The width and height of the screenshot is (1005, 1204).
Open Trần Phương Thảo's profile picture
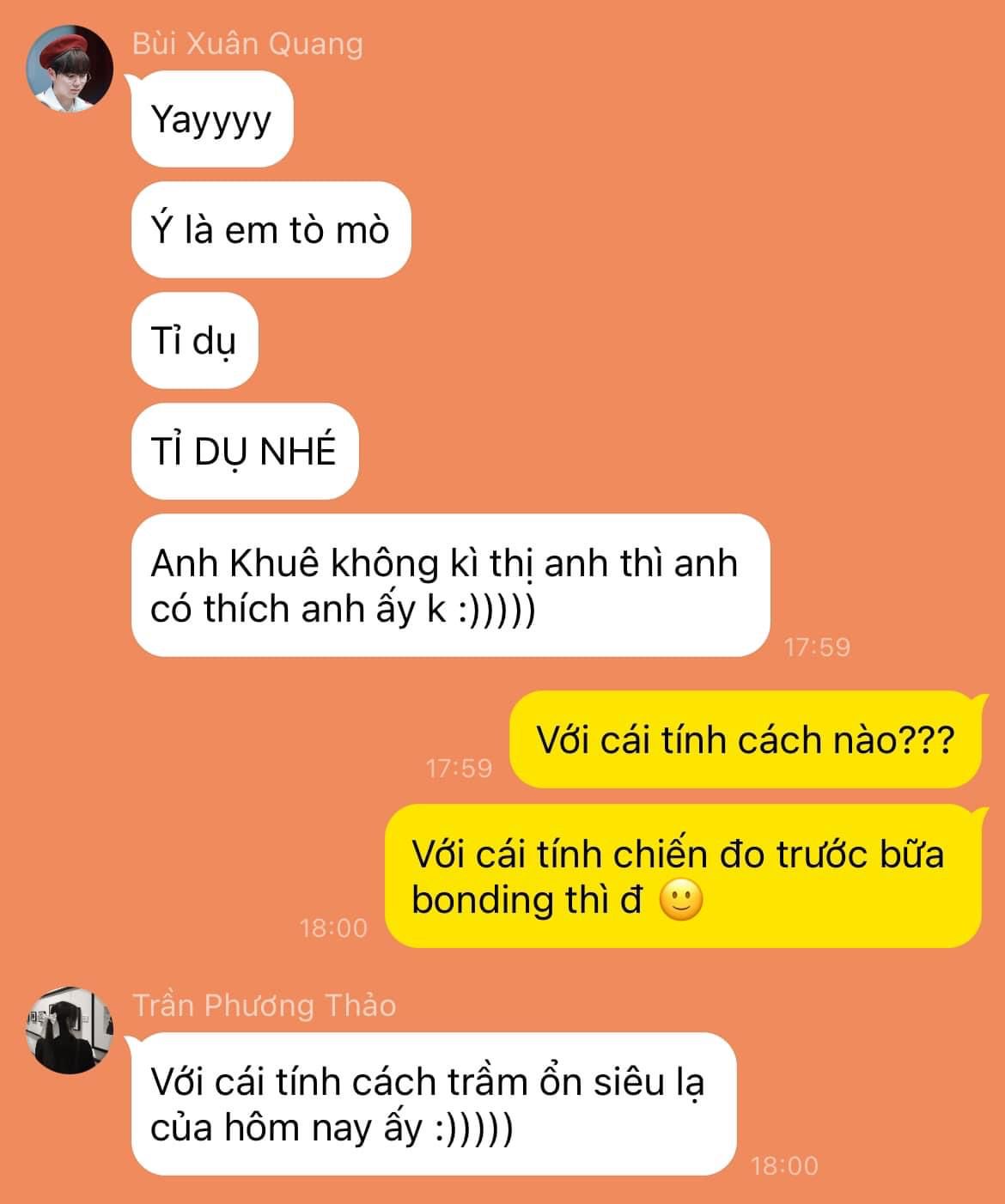[70, 1029]
